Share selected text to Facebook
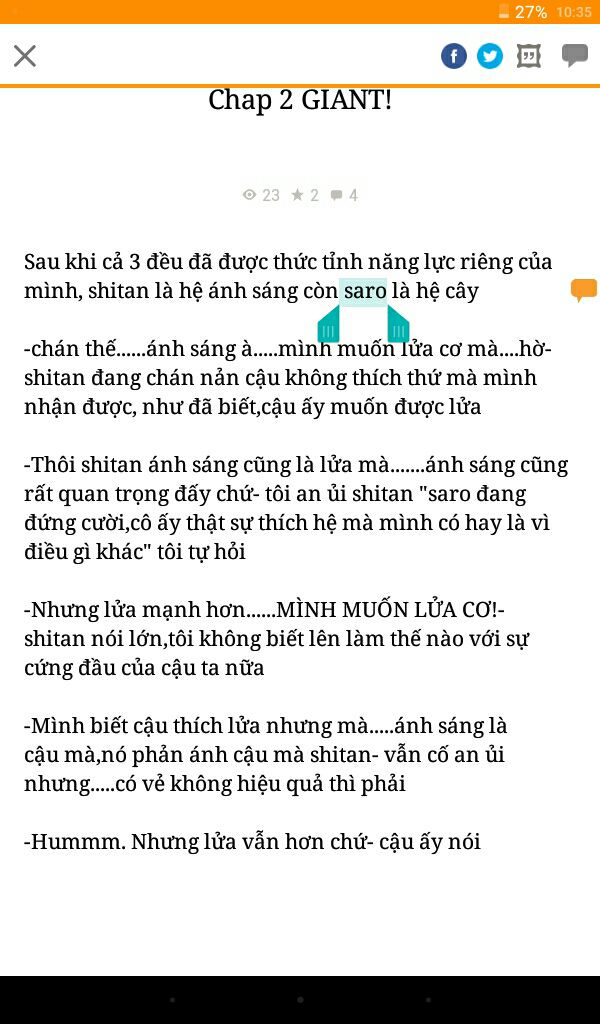This screenshot has width=600, height=1024. (x=454, y=56)
